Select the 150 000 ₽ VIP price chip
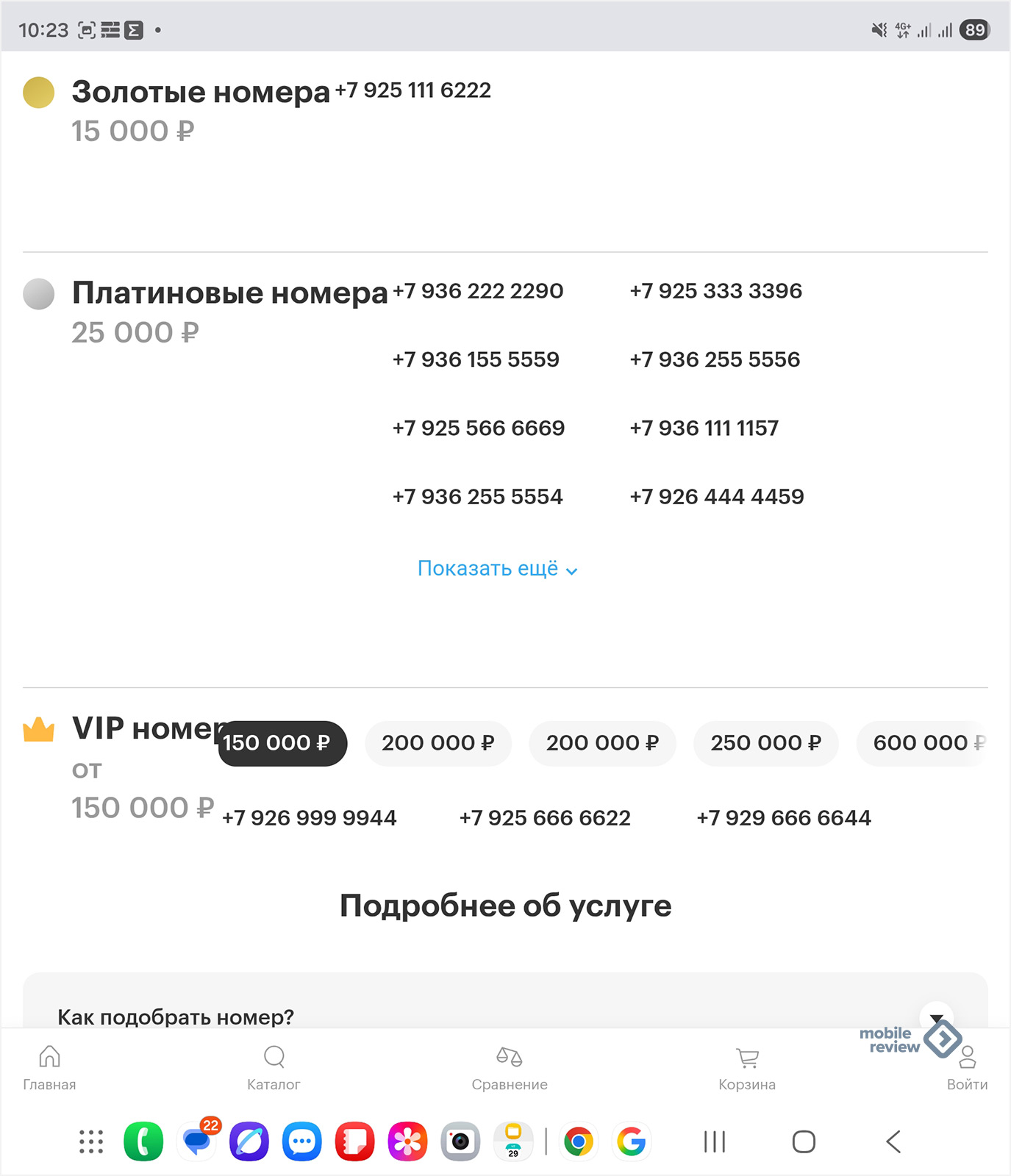The width and height of the screenshot is (1011, 1176). [282, 743]
